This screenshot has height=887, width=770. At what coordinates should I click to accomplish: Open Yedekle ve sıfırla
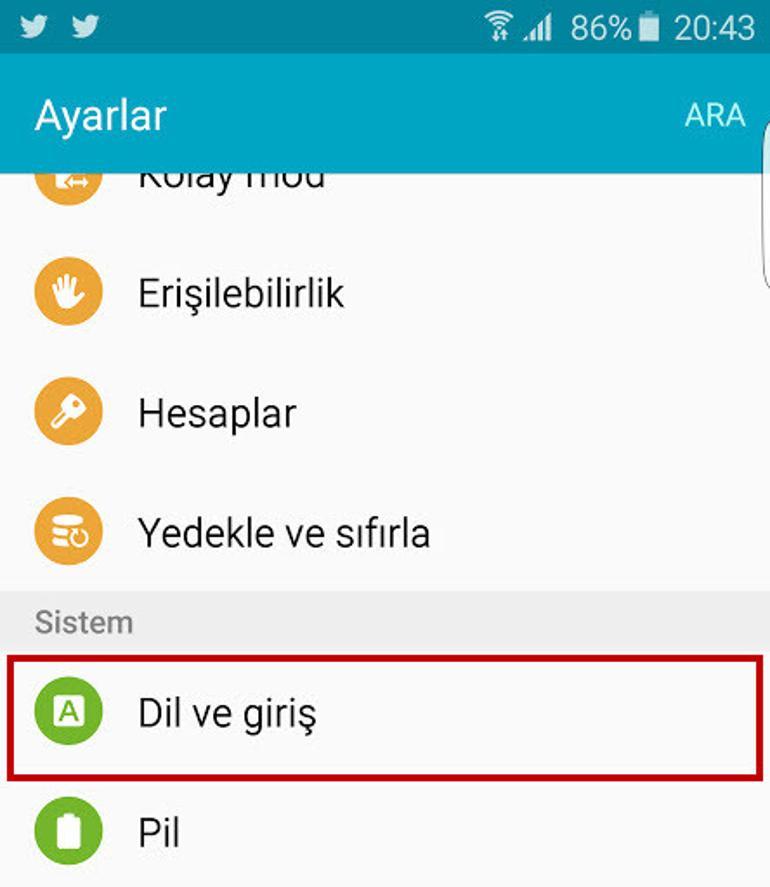point(283,533)
